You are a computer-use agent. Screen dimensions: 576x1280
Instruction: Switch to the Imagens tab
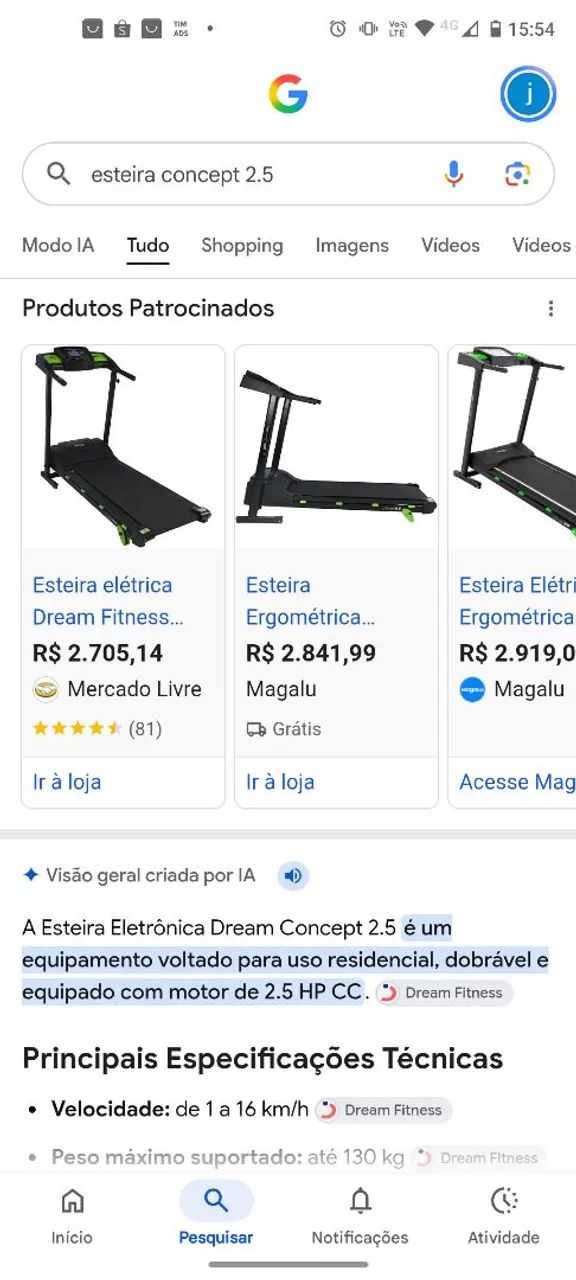tap(352, 245)
